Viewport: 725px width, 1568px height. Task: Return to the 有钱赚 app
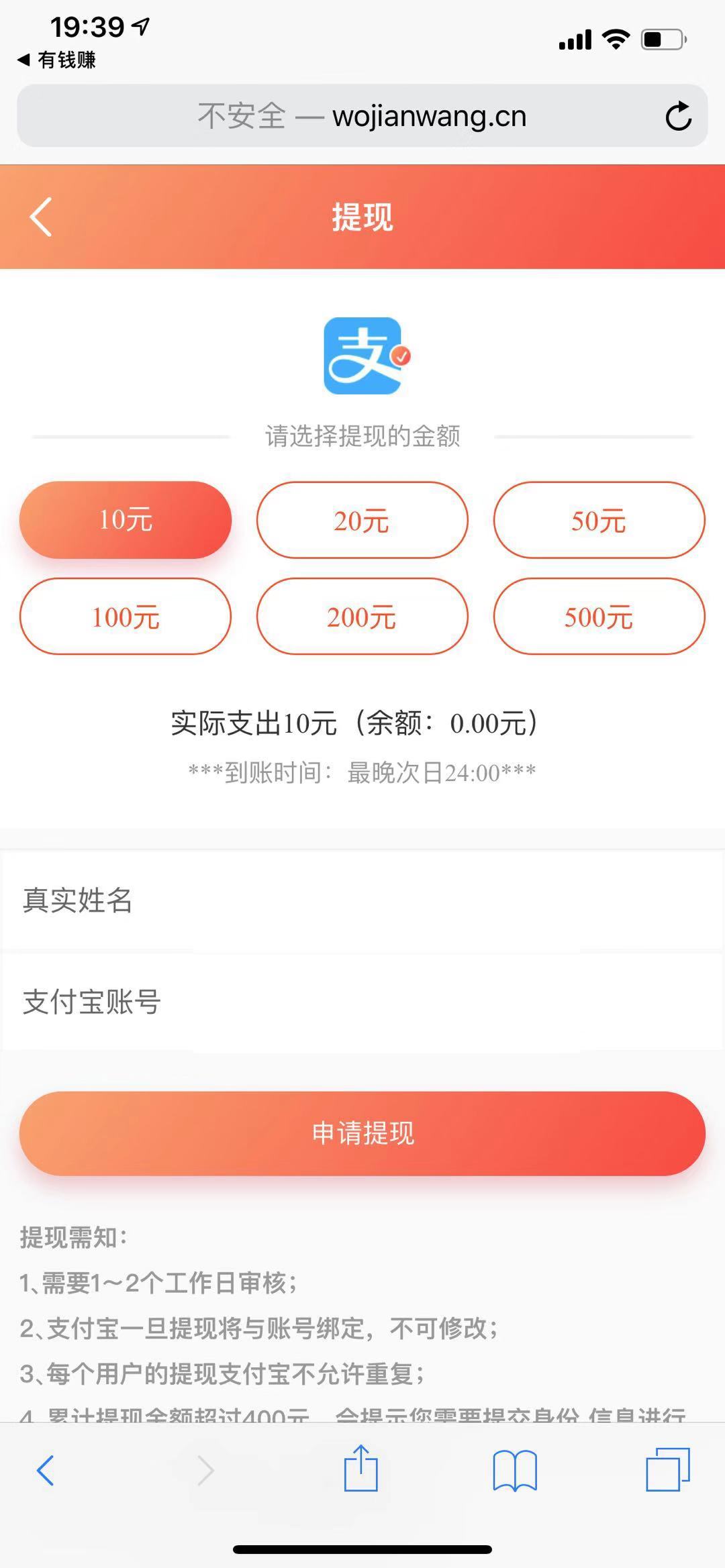tap(57, 60)
